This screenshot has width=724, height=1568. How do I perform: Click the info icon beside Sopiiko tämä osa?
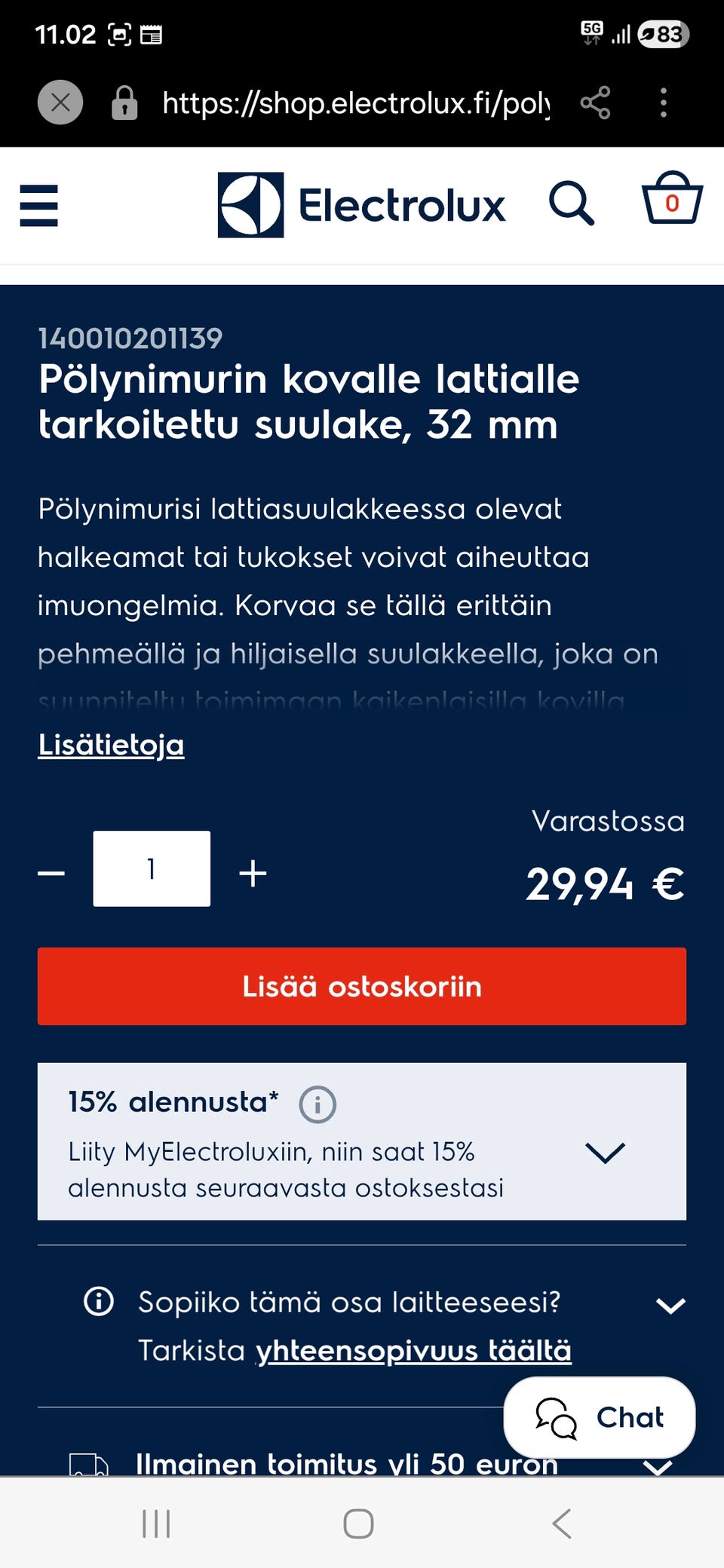(98, 1301)
